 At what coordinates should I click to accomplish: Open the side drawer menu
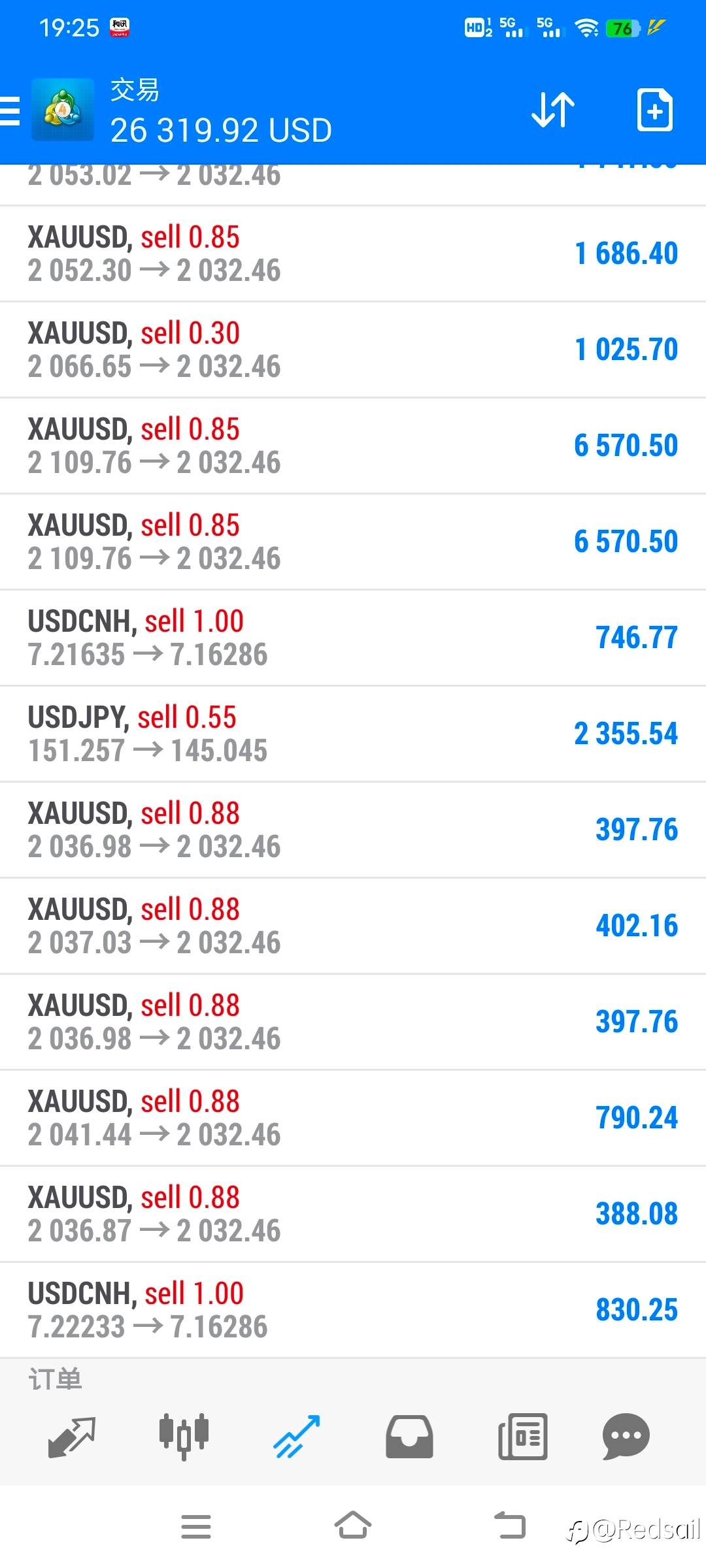click(x=10, y=110)
